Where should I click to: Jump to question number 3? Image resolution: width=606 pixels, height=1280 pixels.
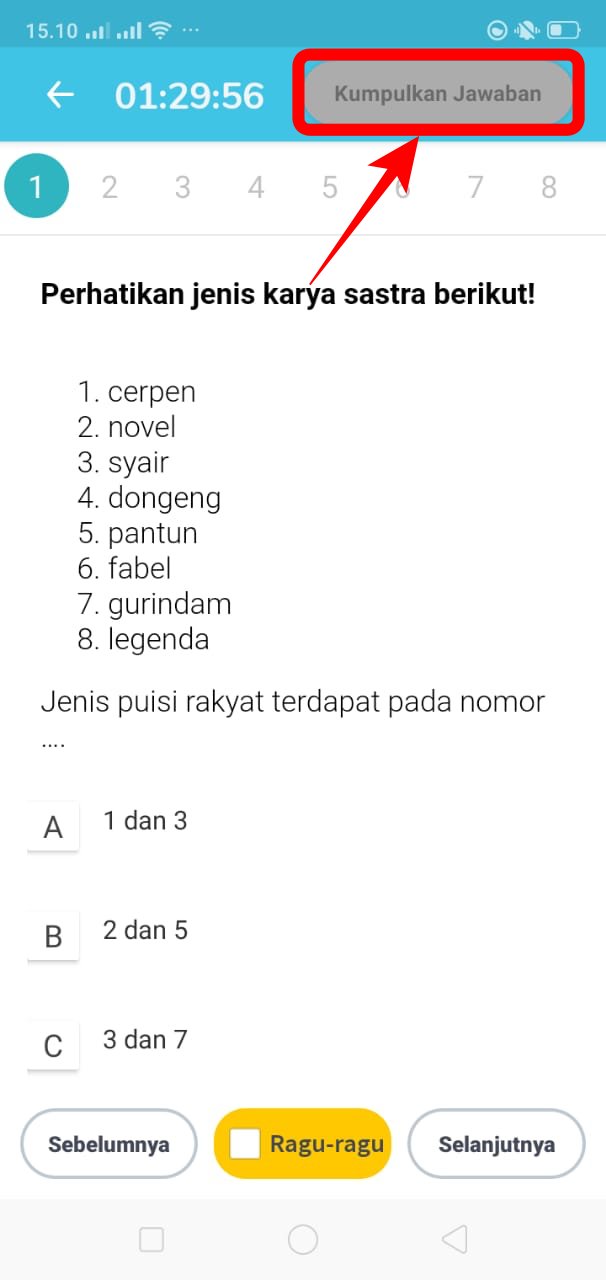(x=182, y=187)
